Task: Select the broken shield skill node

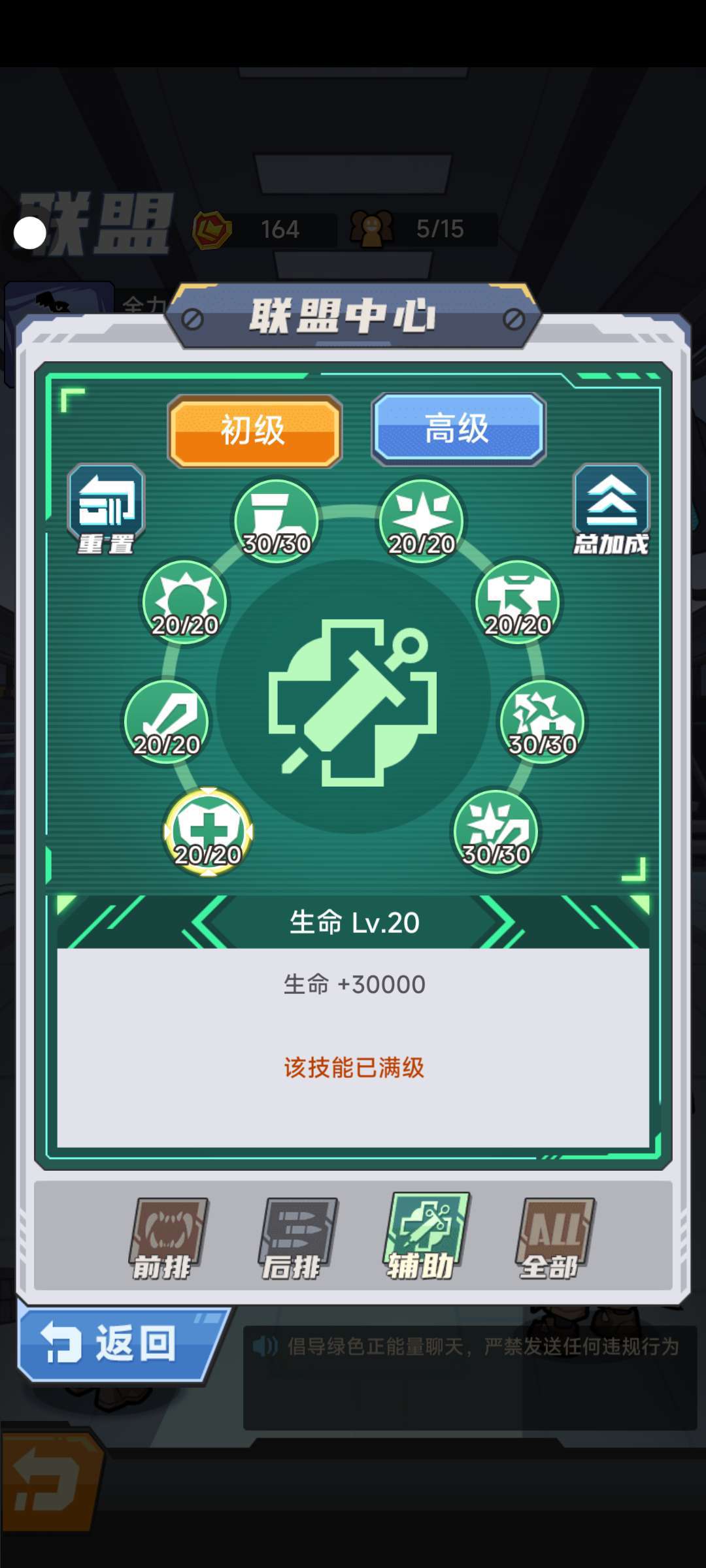Action: 543,721
